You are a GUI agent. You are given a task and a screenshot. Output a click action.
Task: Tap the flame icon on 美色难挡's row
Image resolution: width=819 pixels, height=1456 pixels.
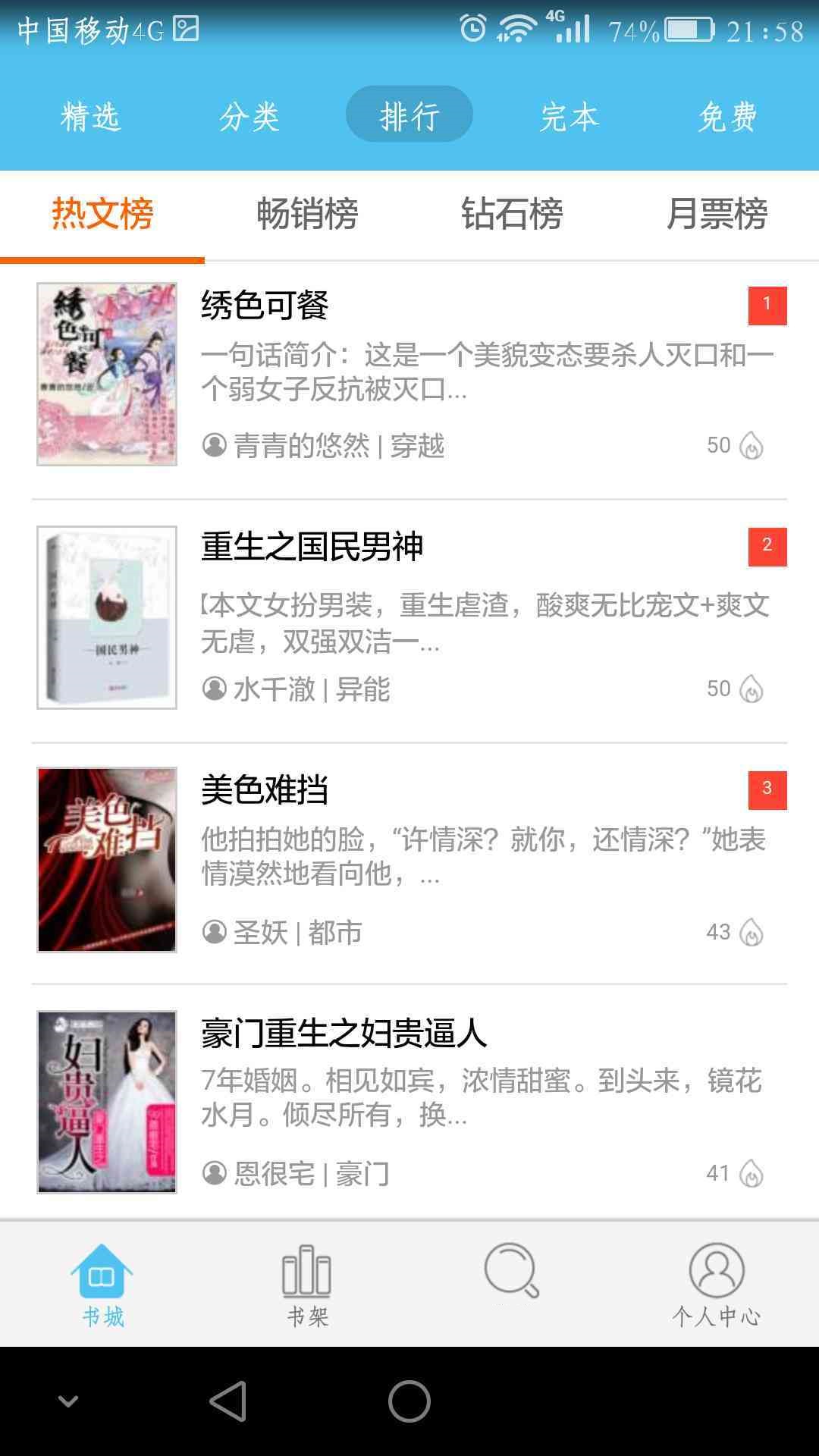[x=751, y=933]
